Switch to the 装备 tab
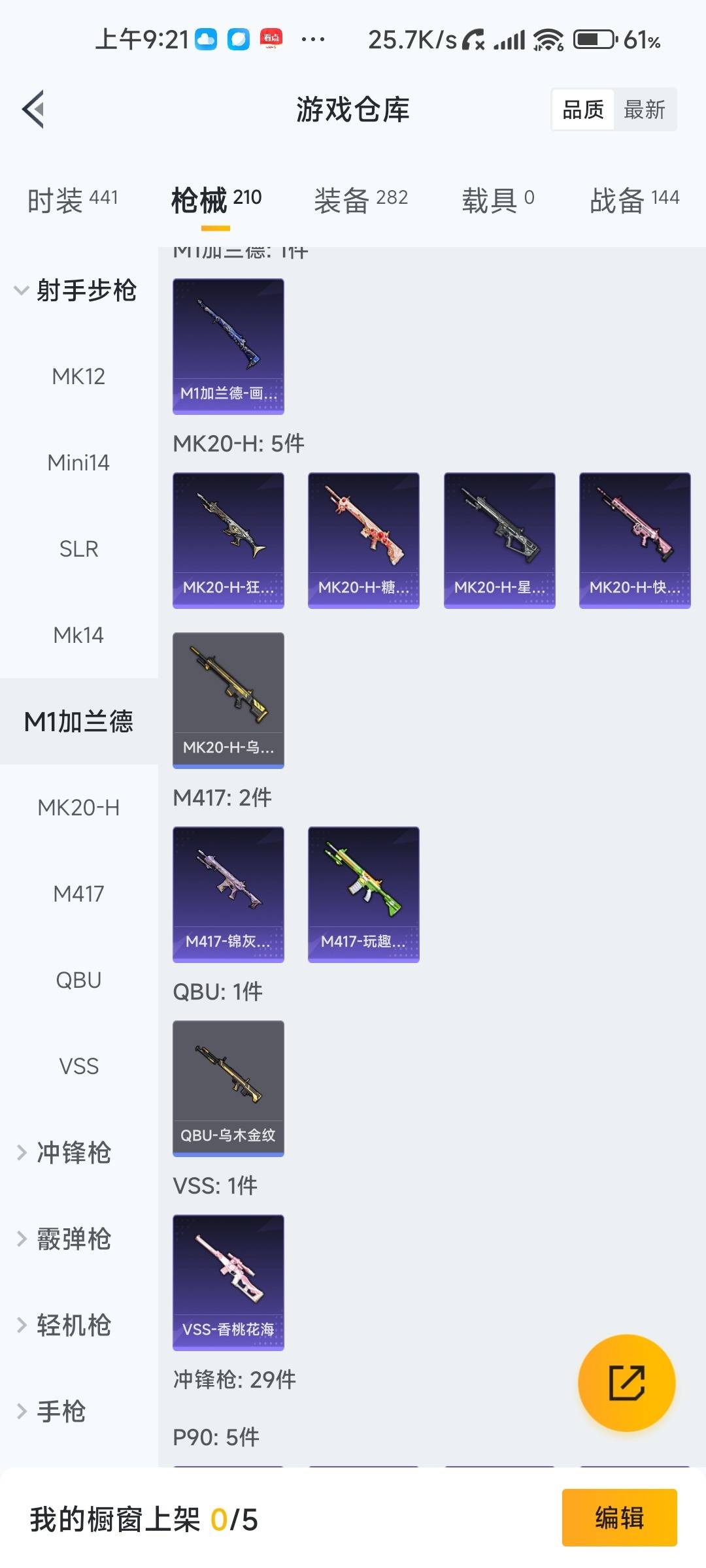The width and height of the screenshot is (706, 1568). 361,199
